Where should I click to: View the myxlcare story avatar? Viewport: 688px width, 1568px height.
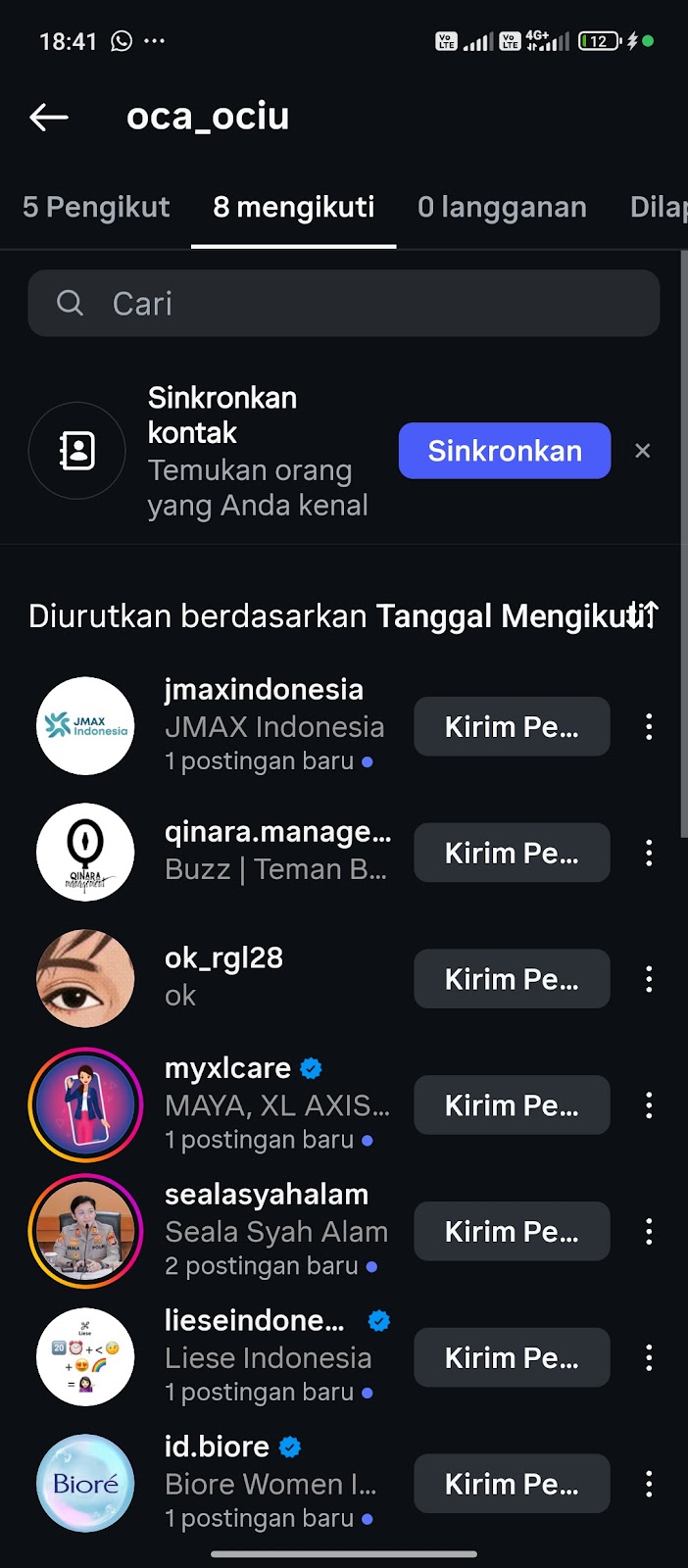[85, 1105]
